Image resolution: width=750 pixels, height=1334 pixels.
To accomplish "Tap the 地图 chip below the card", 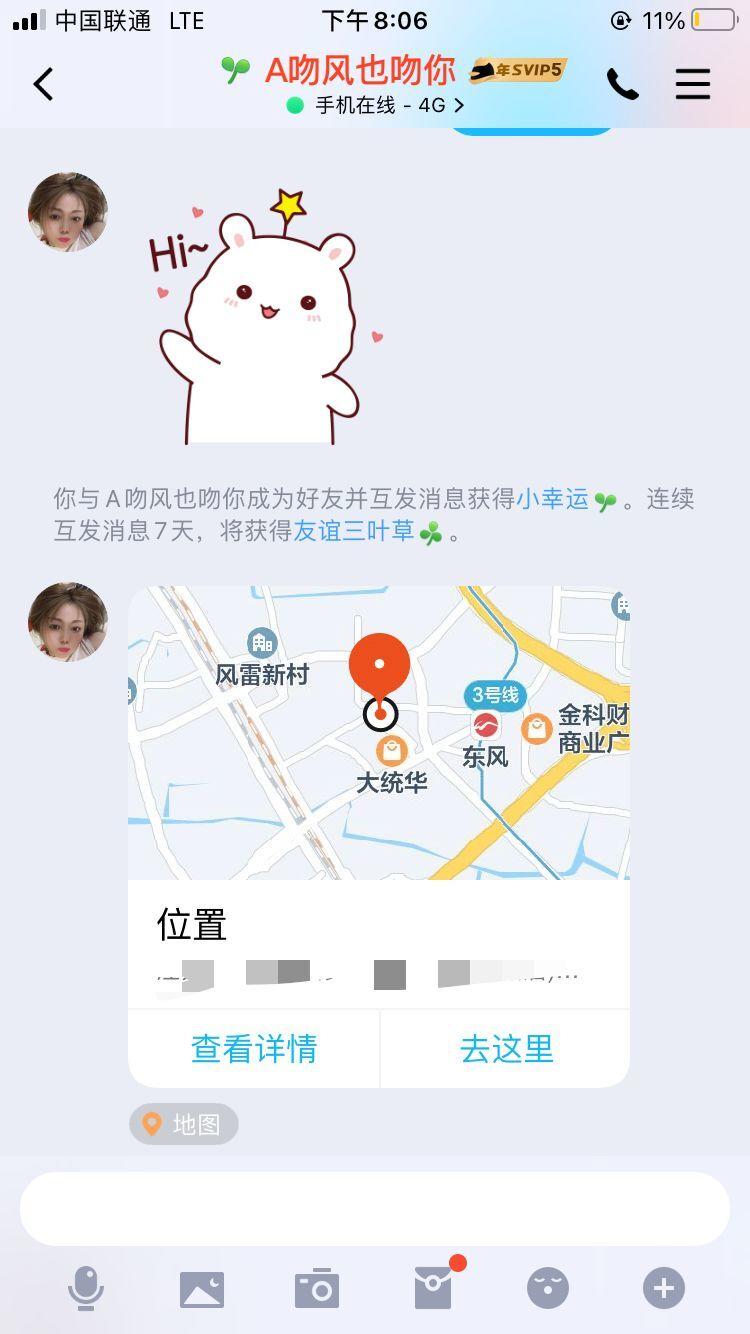I will [184, 1124].
